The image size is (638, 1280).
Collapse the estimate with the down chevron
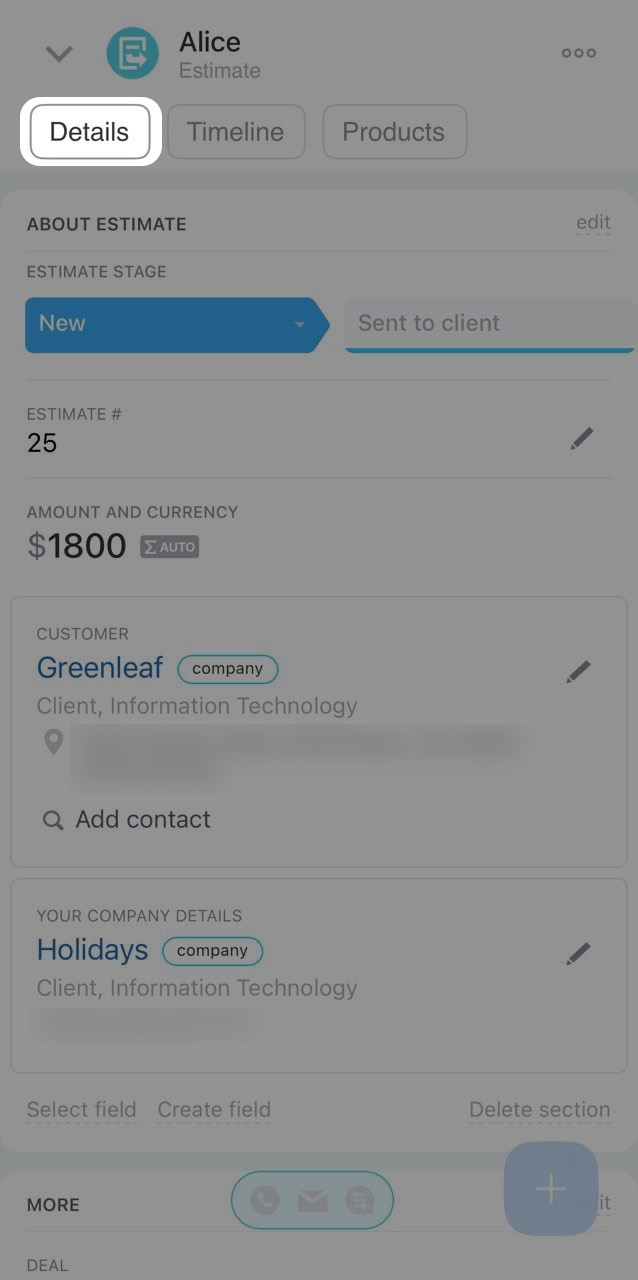point(60,54)
